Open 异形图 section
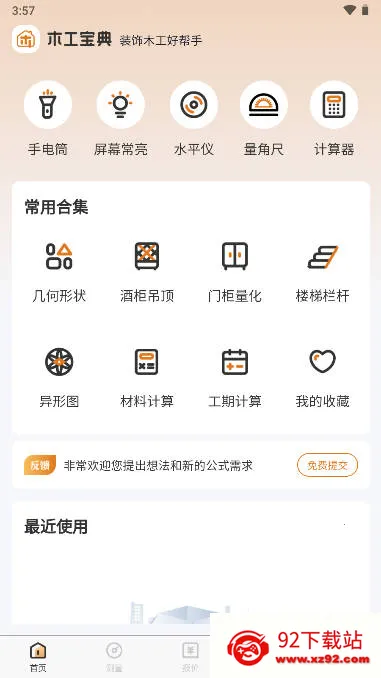 tap(59, 378)
